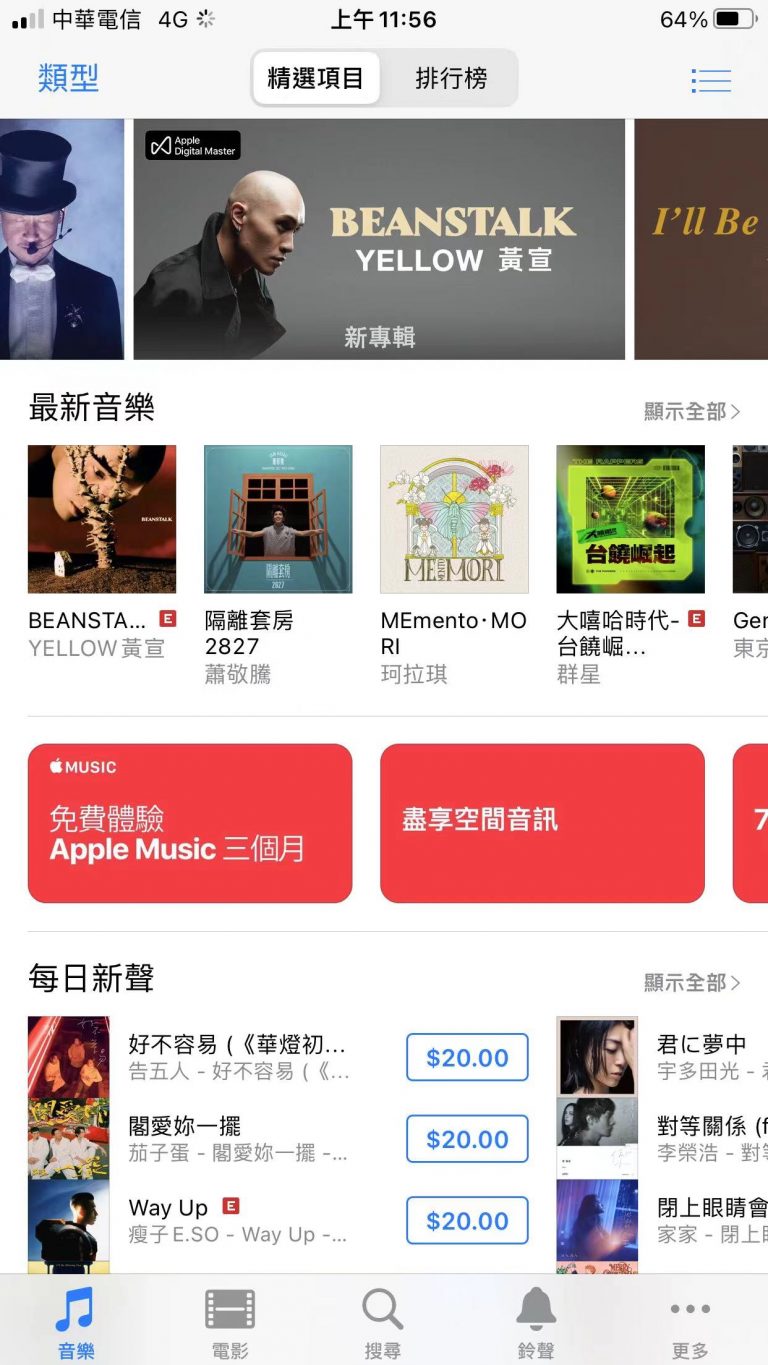Tap the Apple Music 免費體驗三個月 card
Screen dimensions: 768x1365
[x=190, y=823]
